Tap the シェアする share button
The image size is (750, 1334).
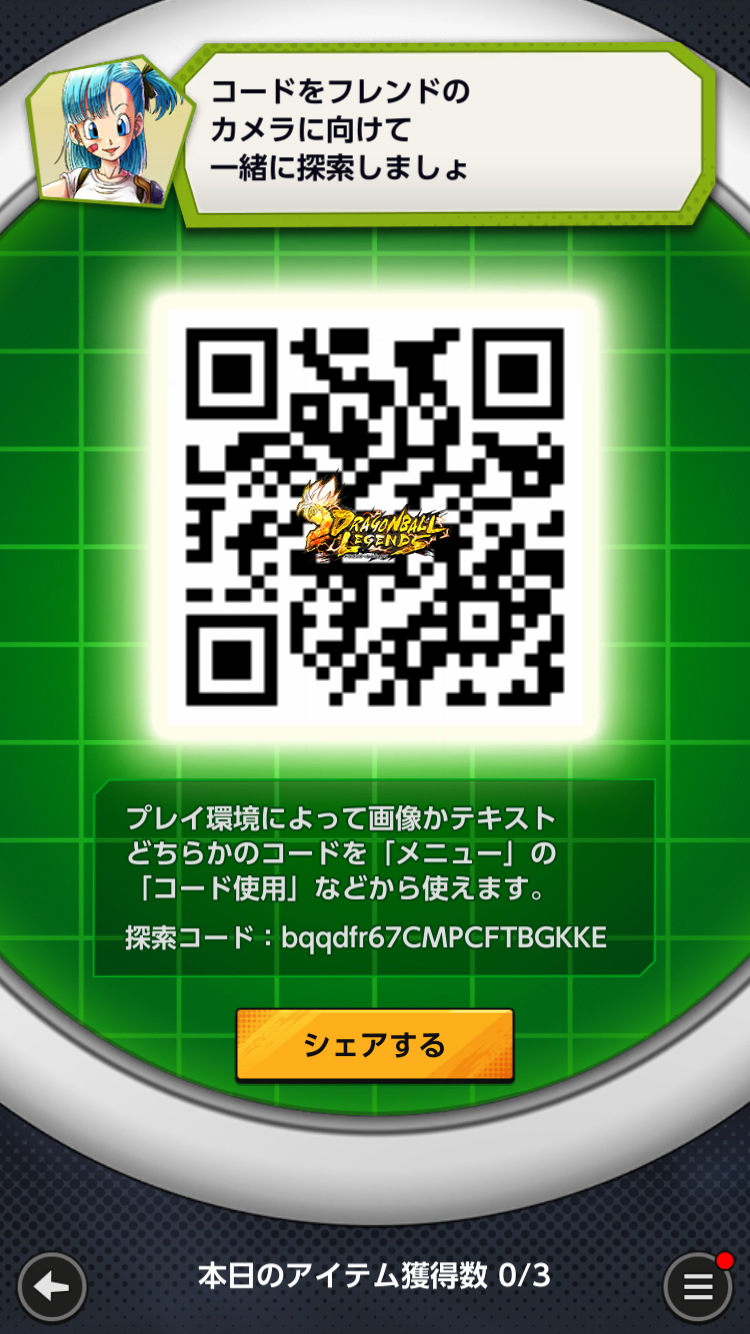375,1045
